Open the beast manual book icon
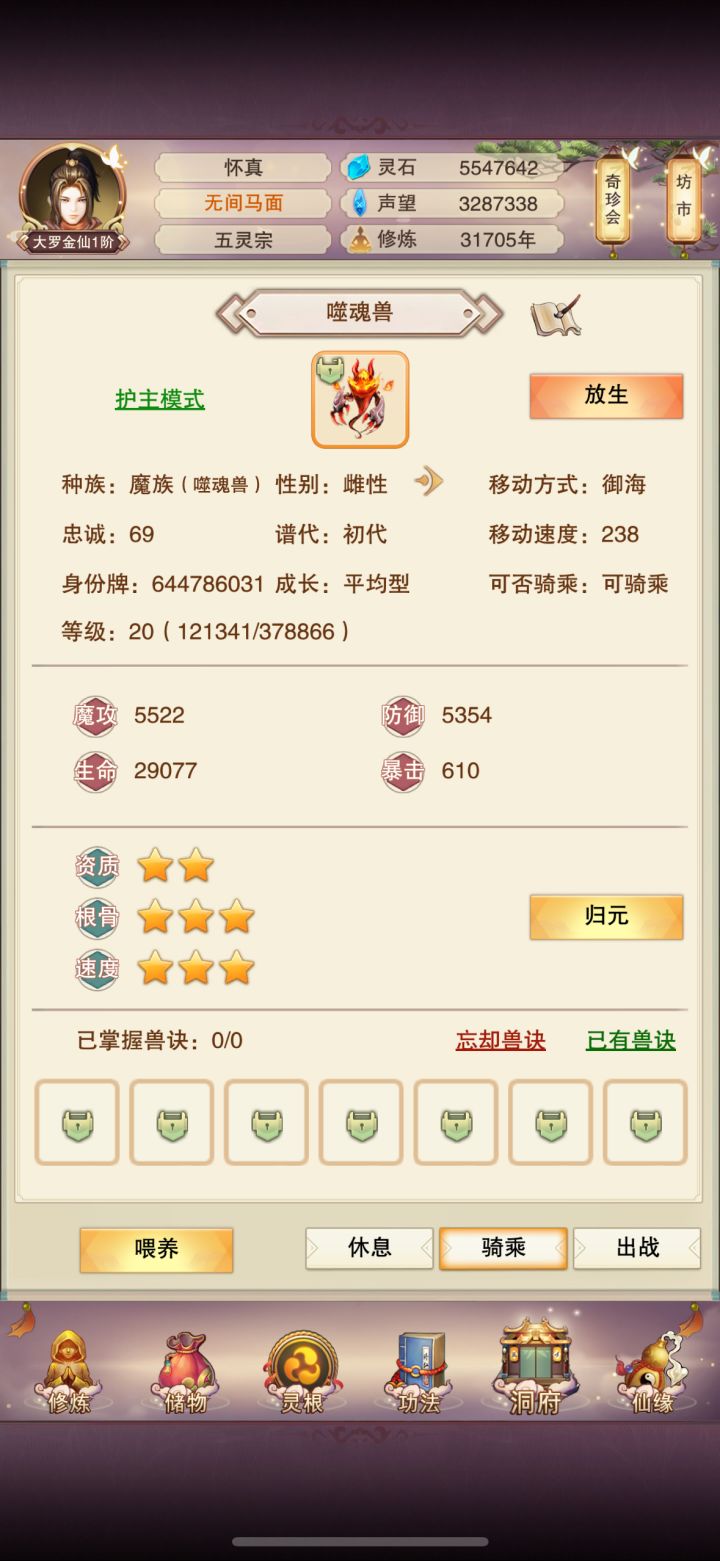 tap(557, 315)
